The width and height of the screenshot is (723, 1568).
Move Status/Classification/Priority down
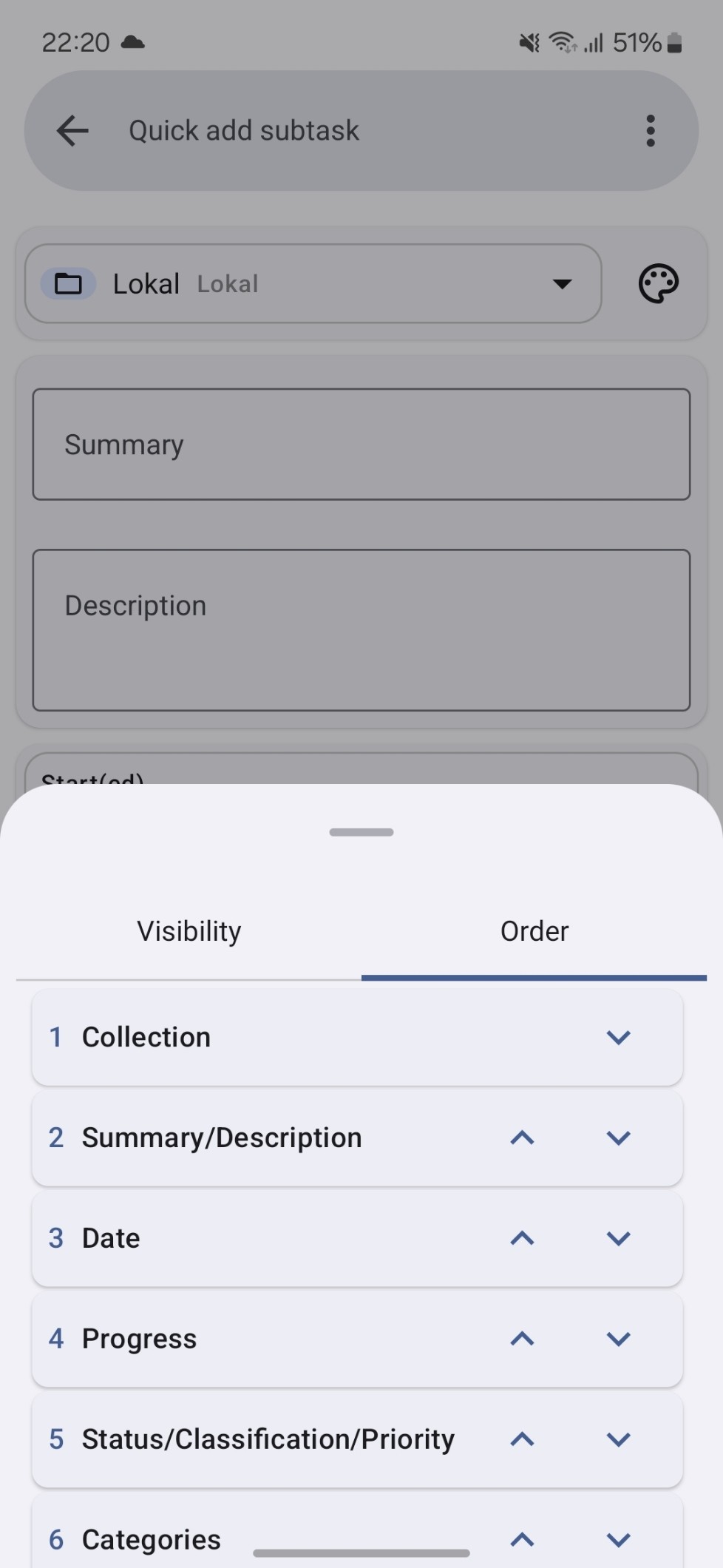pos(618,1440)
